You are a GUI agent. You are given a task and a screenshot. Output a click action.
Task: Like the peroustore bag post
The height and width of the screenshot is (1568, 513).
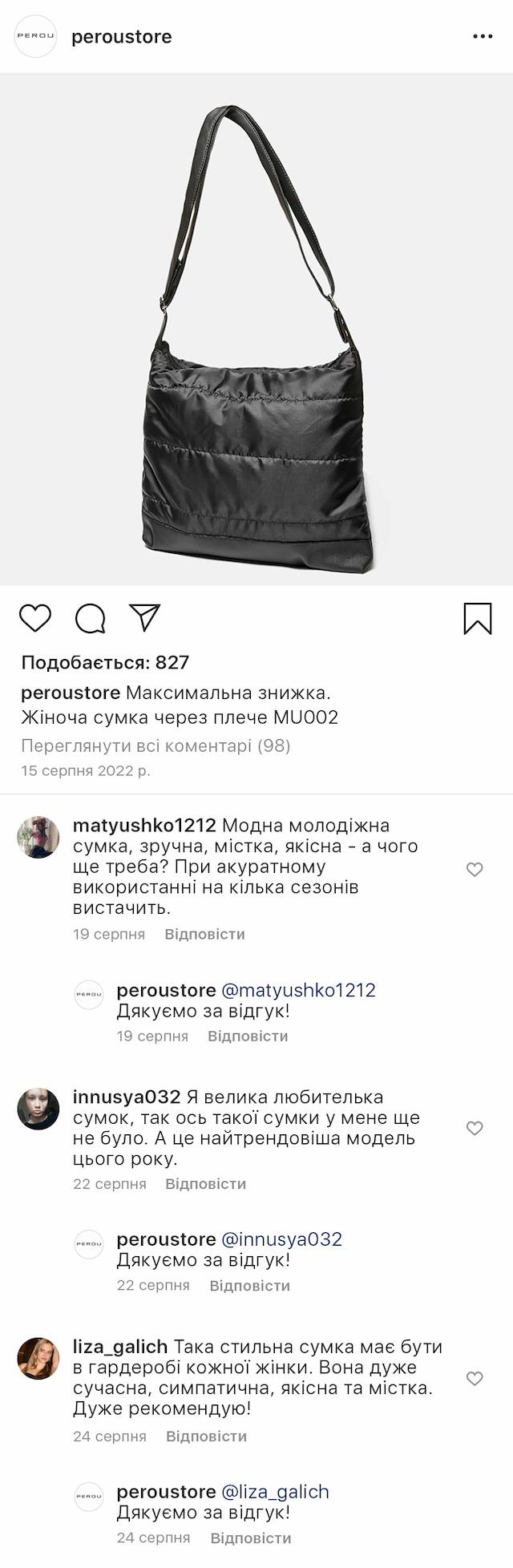click(x=35, y=618)
